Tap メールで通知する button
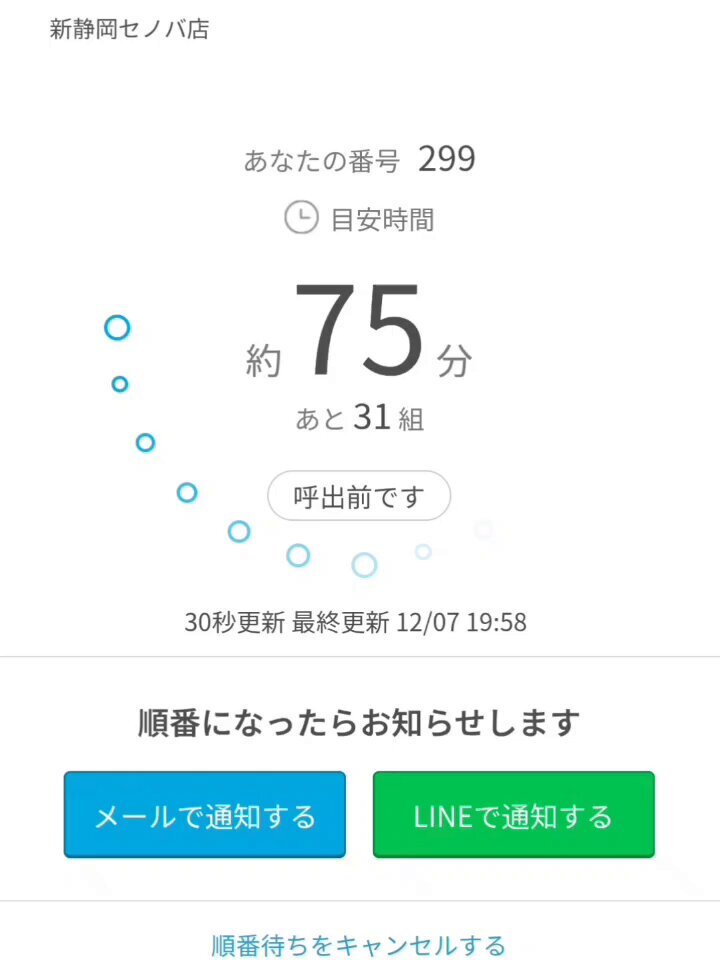This screenshot has height=960, width=720. (205, 815)
